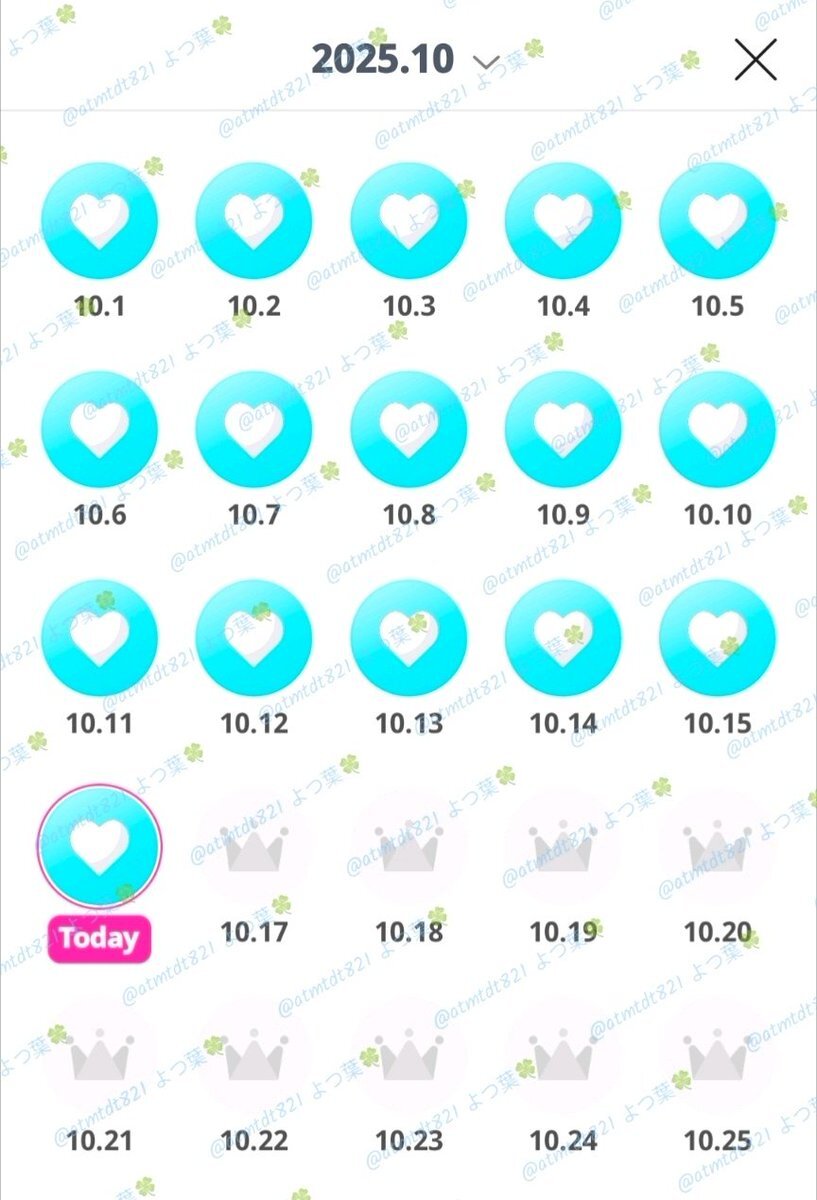Select the heart for 10.13
Screen dimensions: 817x1200
[408, 638]
